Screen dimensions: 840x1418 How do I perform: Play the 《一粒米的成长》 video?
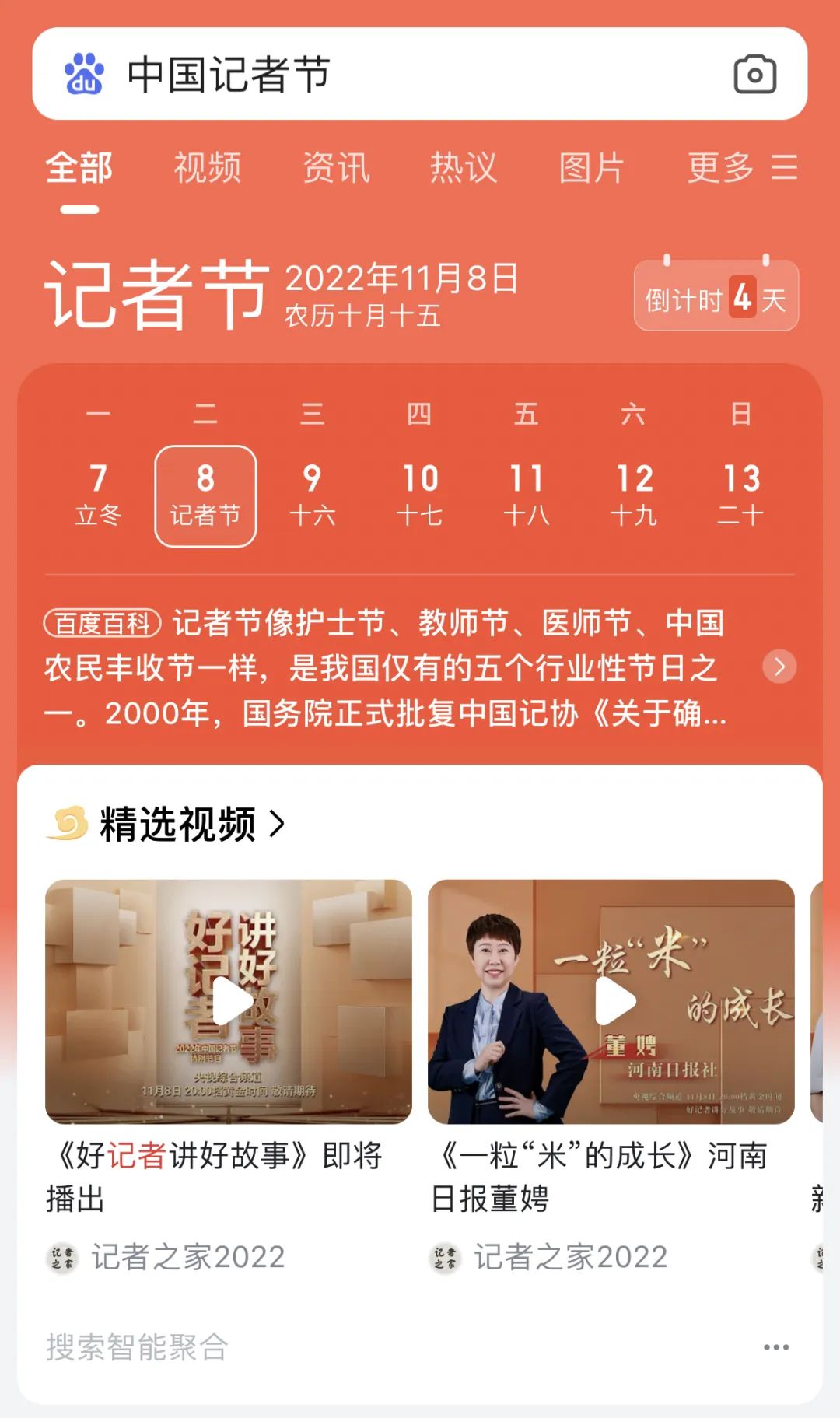pyautogui.click(x=611, y=1001)
